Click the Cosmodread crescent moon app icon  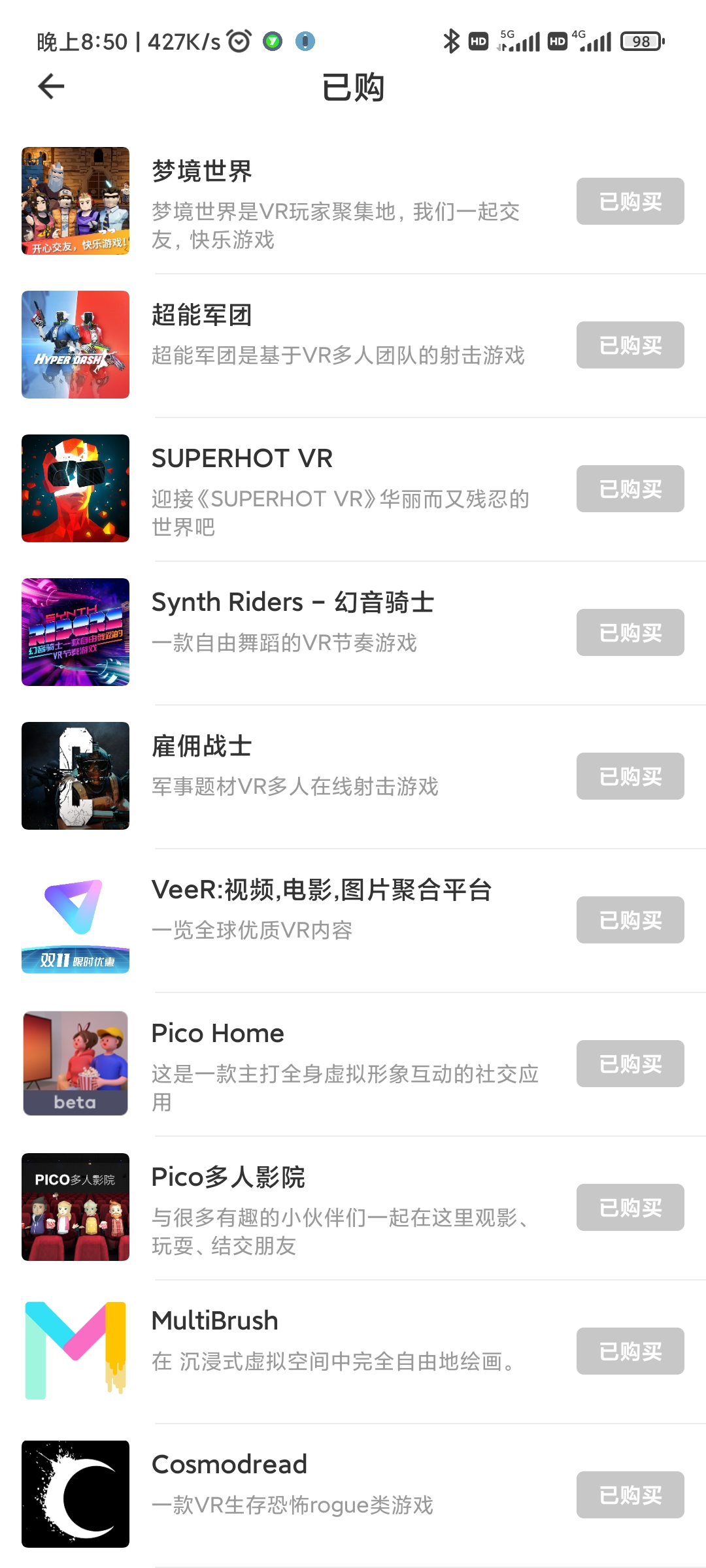[75, 1494]
